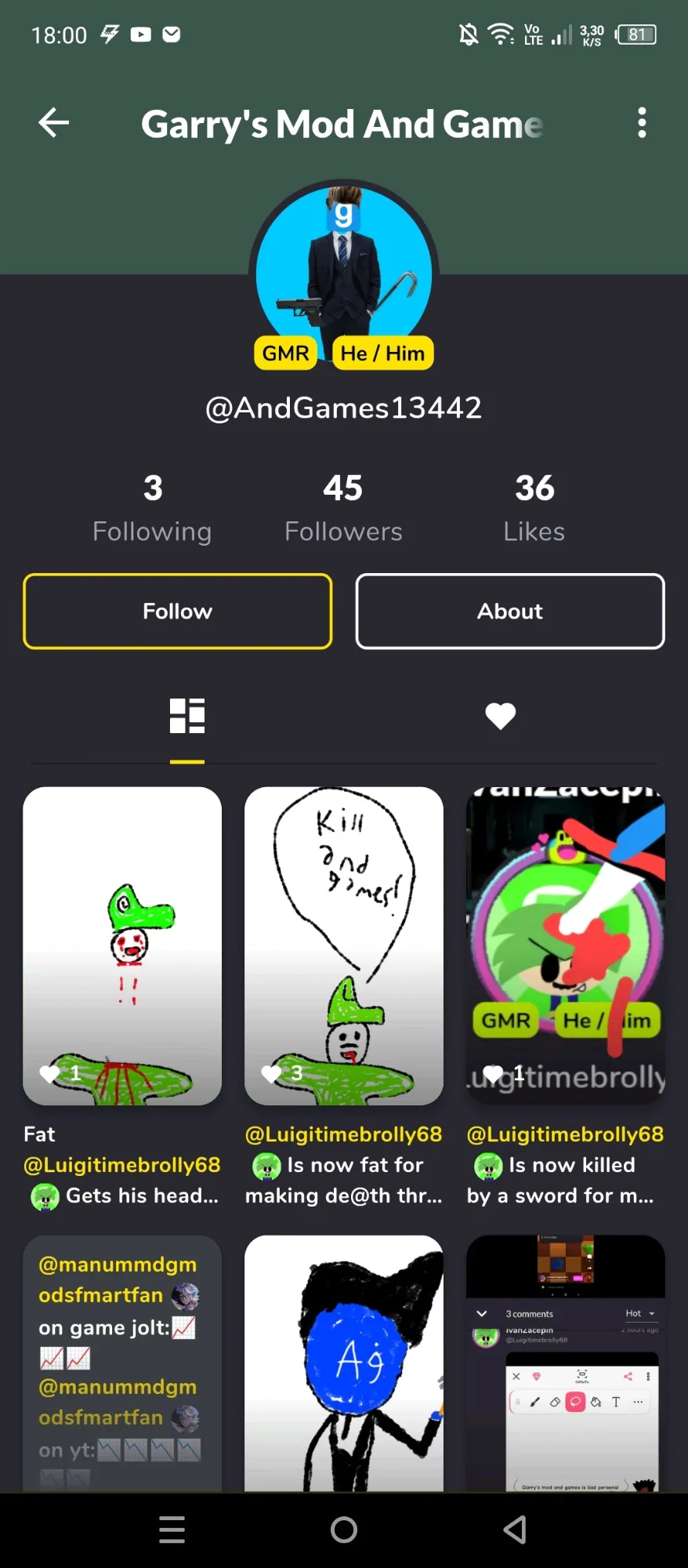View the 3 Following list
This screenshot has width=688, height=1568.
click(x=153, y=508)
